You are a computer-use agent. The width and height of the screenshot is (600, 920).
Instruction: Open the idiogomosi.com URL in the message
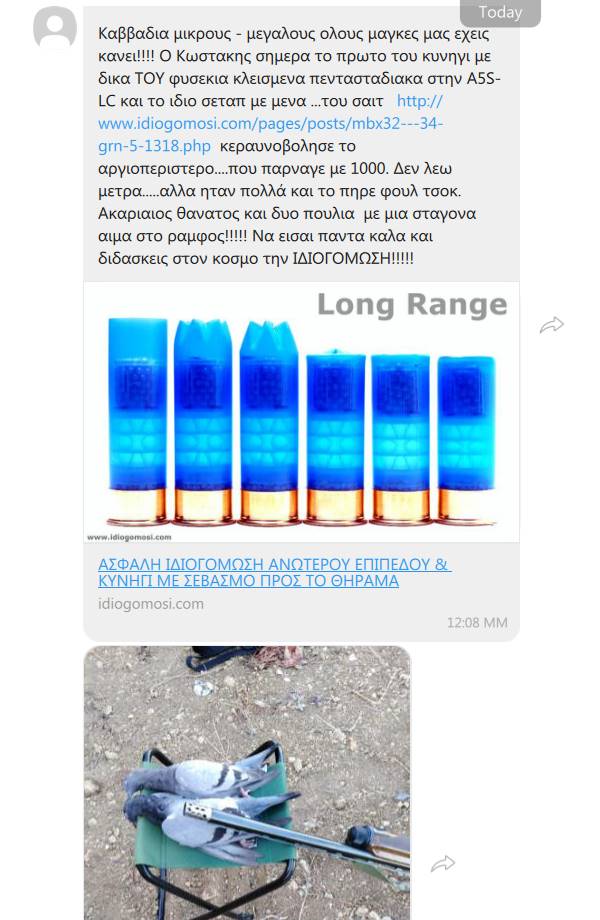pos(270,124)
